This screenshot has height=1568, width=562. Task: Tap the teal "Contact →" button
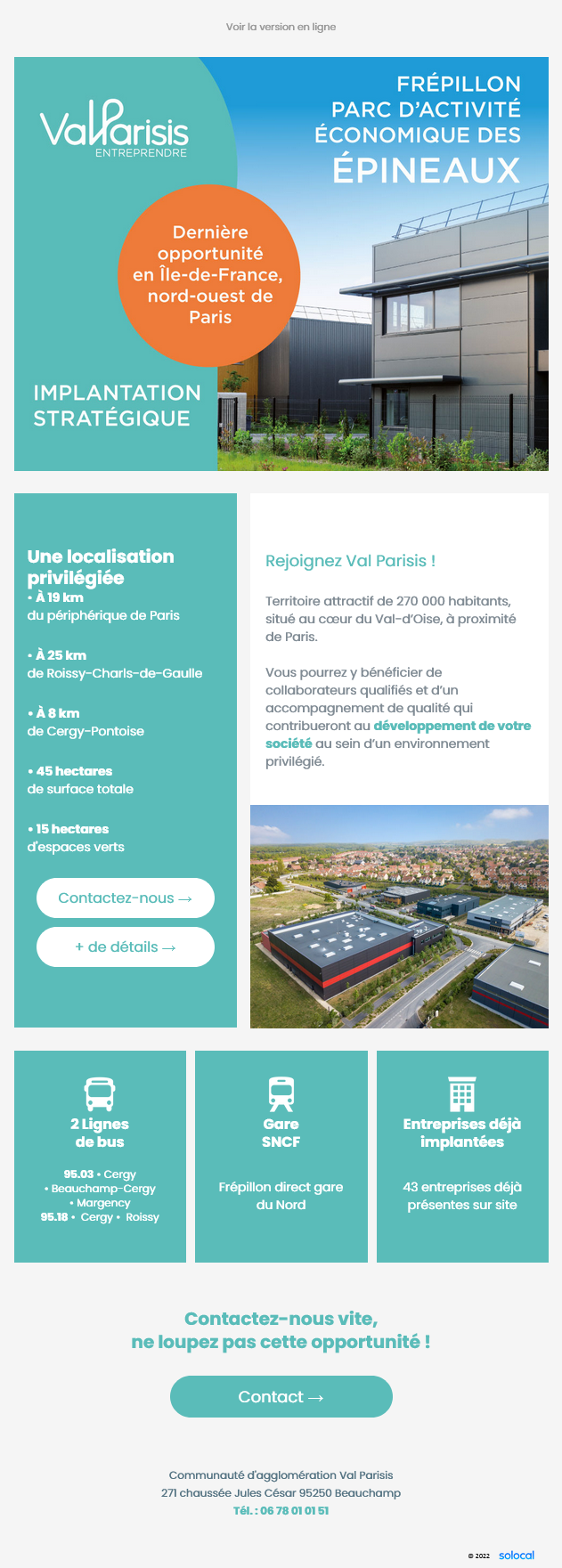click(x=281, y=1397)
